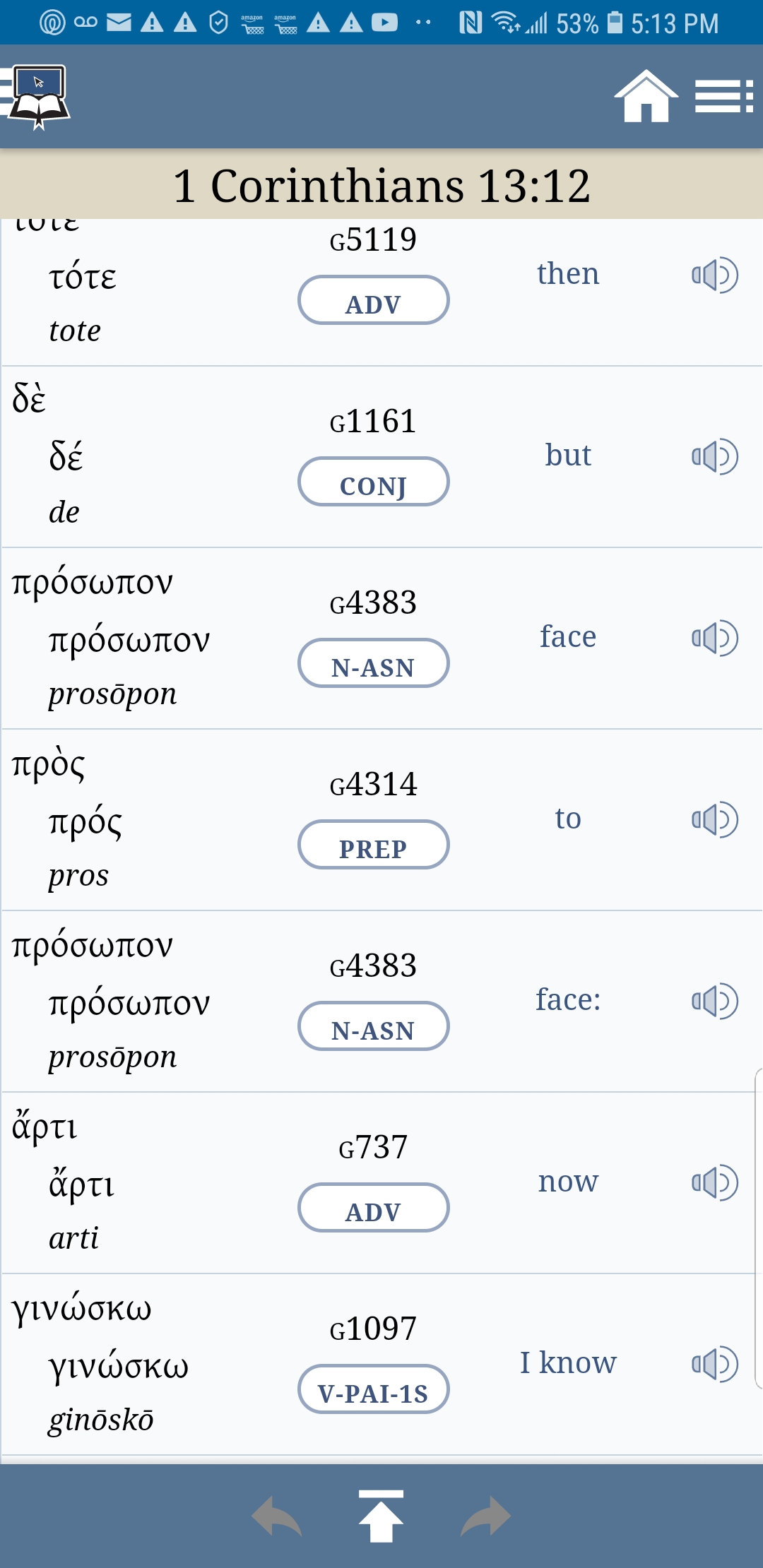
Task: Play audio for pros
Action: 714,820
